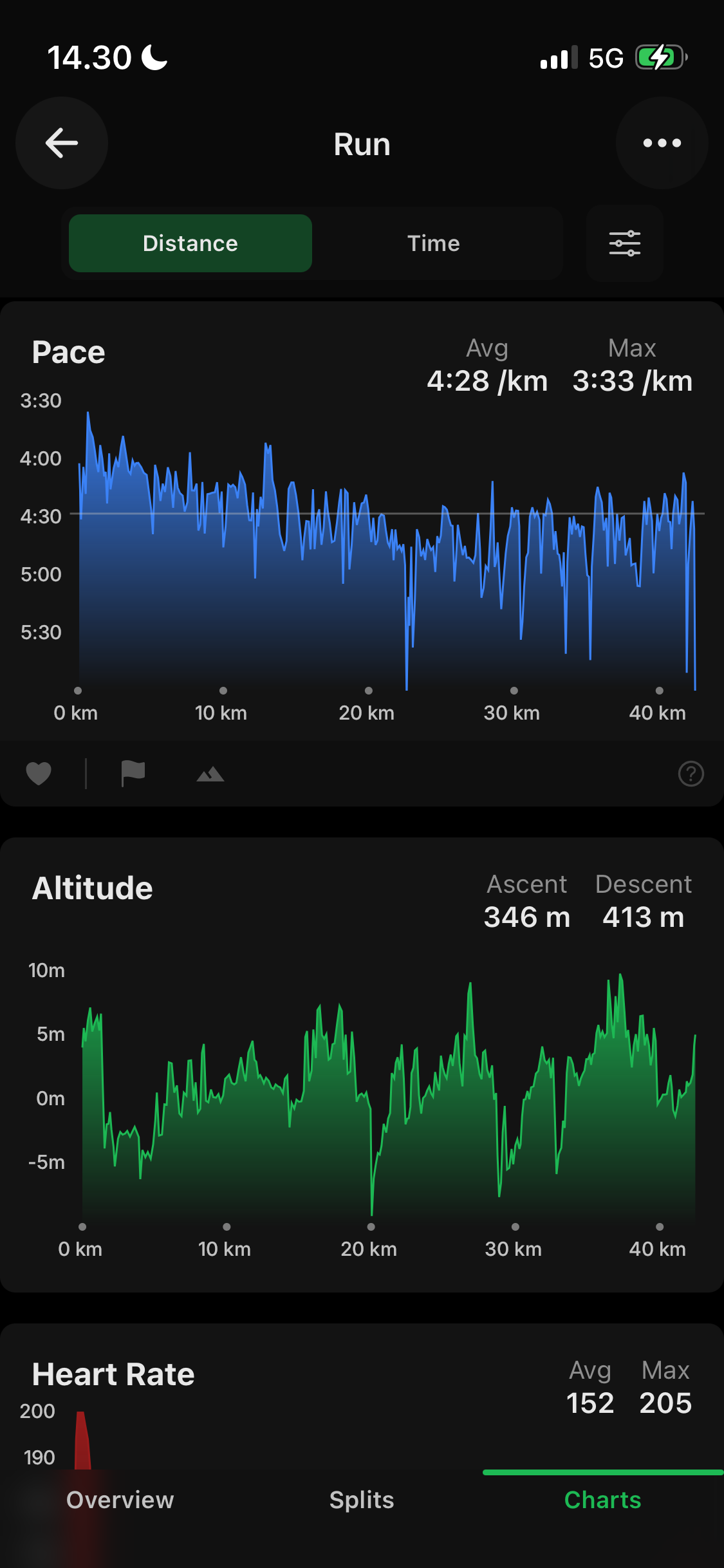
Task: Switch the chart axis to Time
Action: click(433, 243)
